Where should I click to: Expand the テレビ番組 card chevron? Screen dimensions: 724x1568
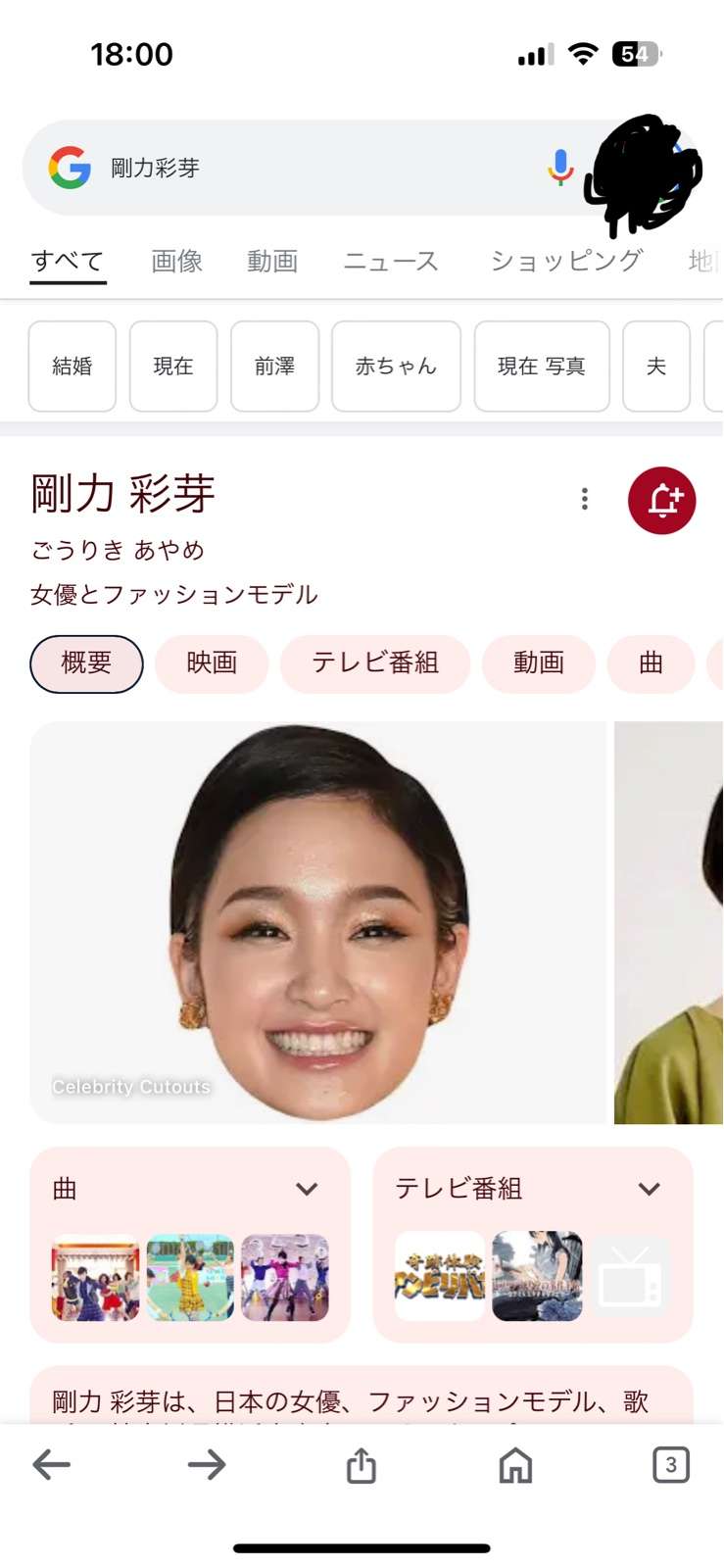pos(649,1189)
